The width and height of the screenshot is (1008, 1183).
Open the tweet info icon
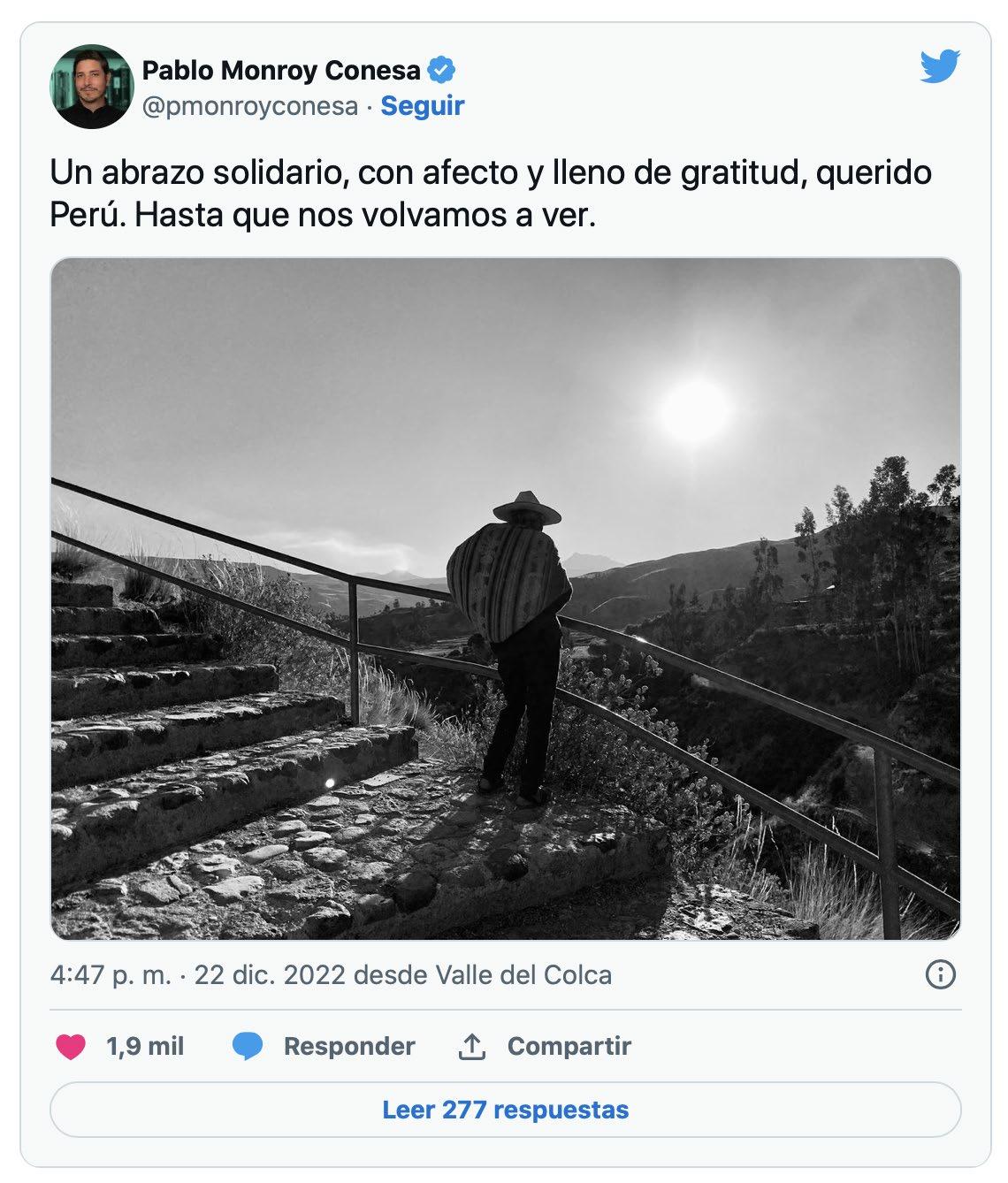click(939, 975)
